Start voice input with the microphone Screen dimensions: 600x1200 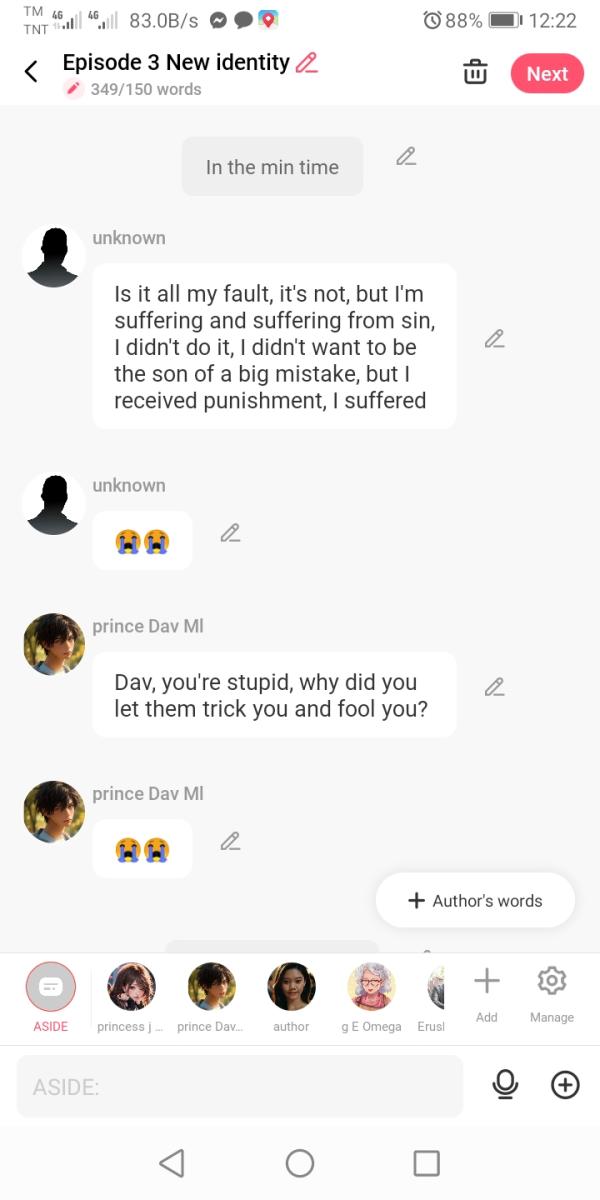[x=506, y=1085]
